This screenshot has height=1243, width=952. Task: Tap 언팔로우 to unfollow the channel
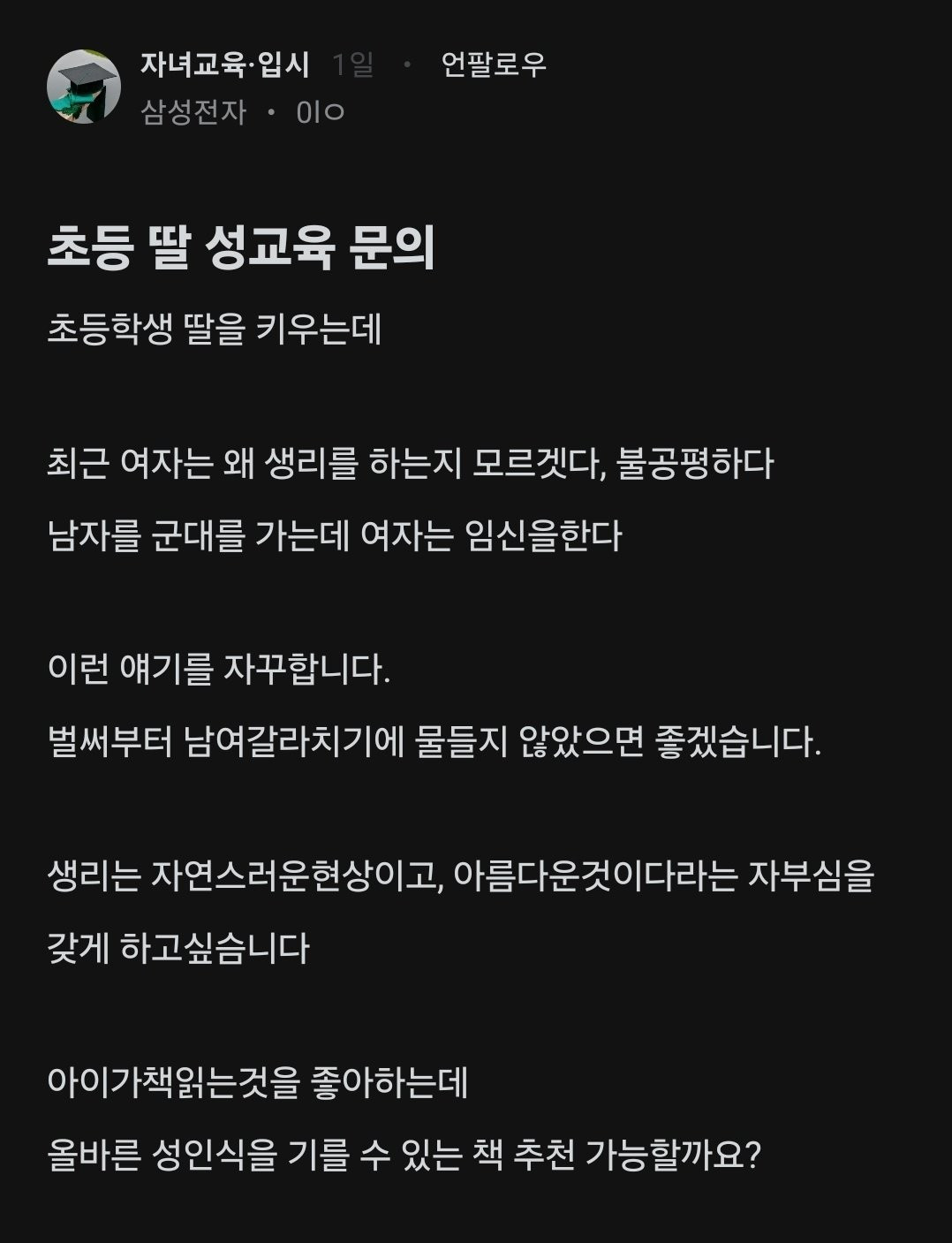pyautogui.click(x=493, y=64)
